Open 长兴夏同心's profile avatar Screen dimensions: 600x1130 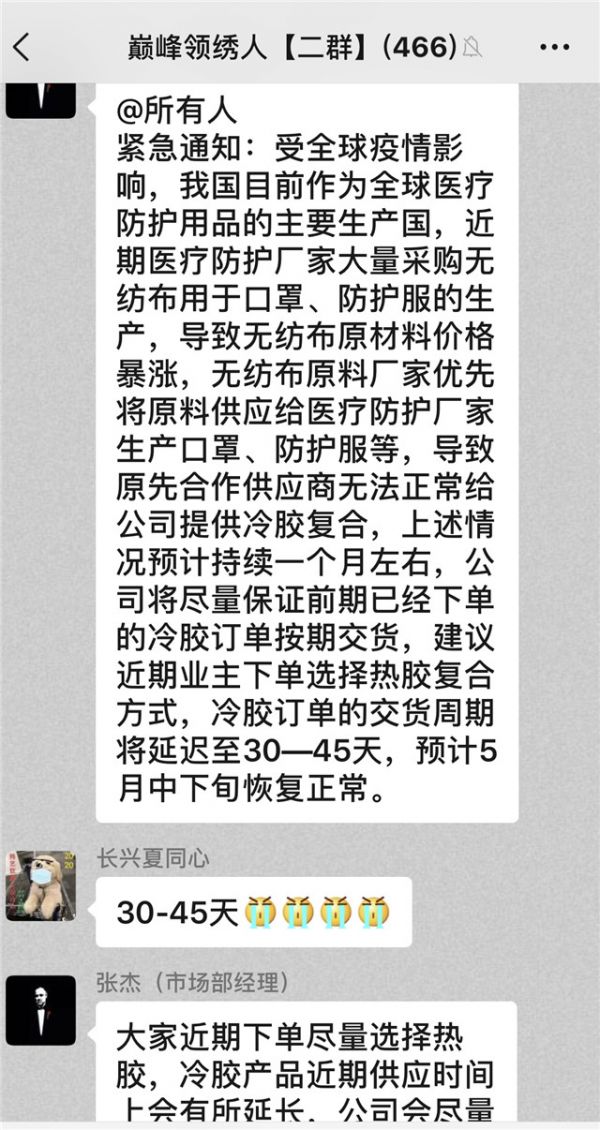[41, 885]
